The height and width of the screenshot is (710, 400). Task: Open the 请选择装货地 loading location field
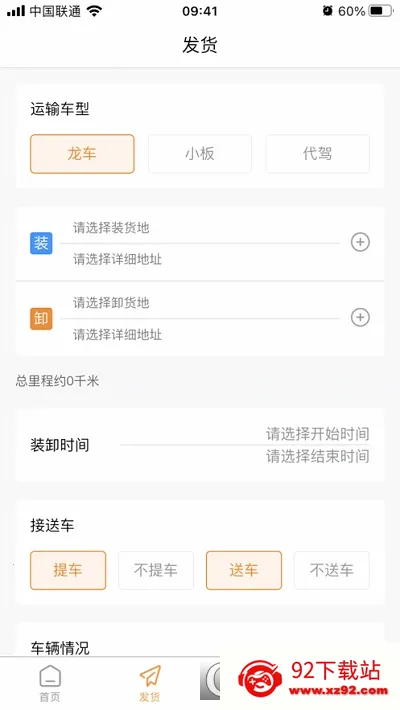[x=200, y=228]
